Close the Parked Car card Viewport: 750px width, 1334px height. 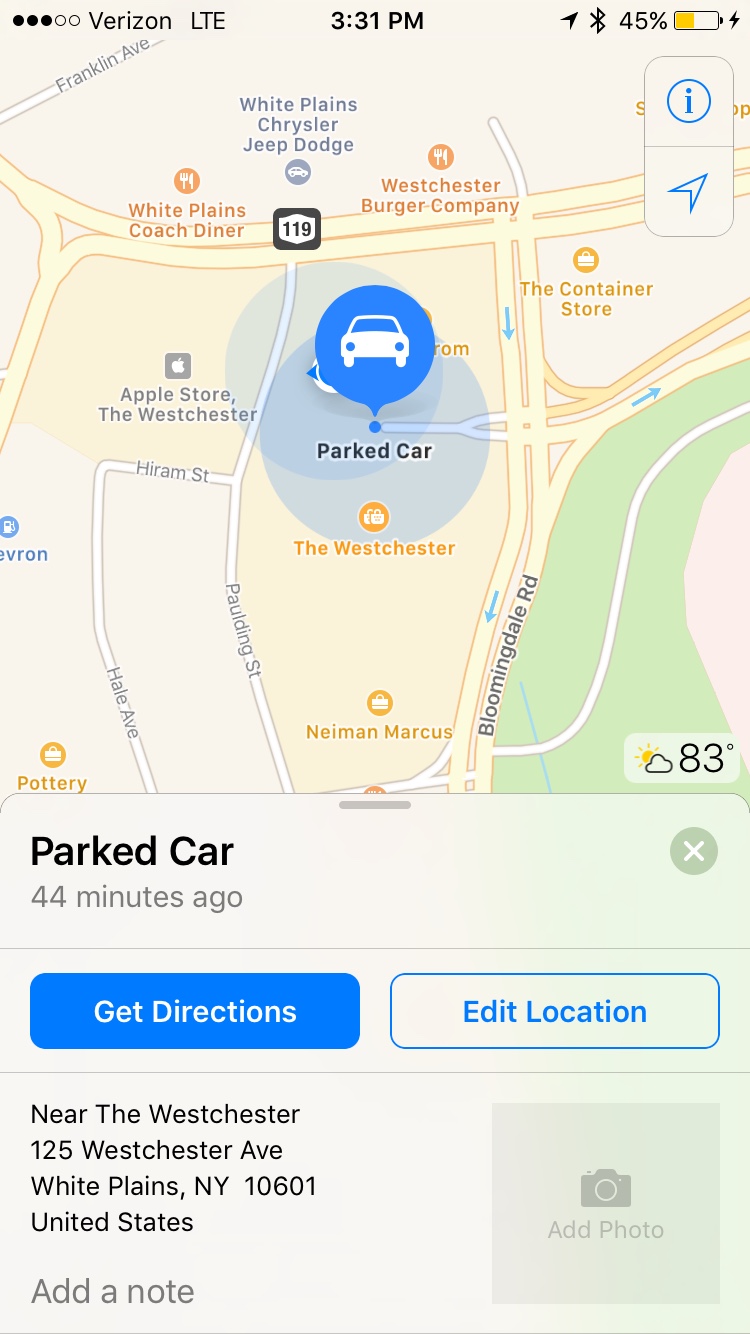pos(694,851)
